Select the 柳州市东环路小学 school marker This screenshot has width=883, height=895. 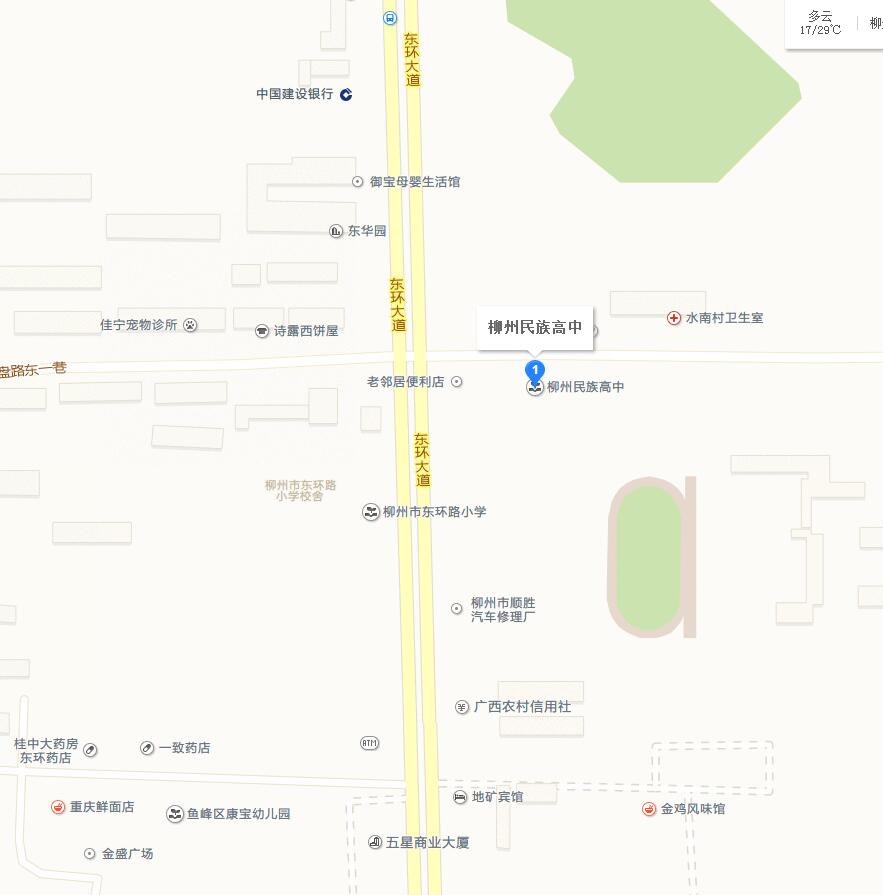click(371, 512)
